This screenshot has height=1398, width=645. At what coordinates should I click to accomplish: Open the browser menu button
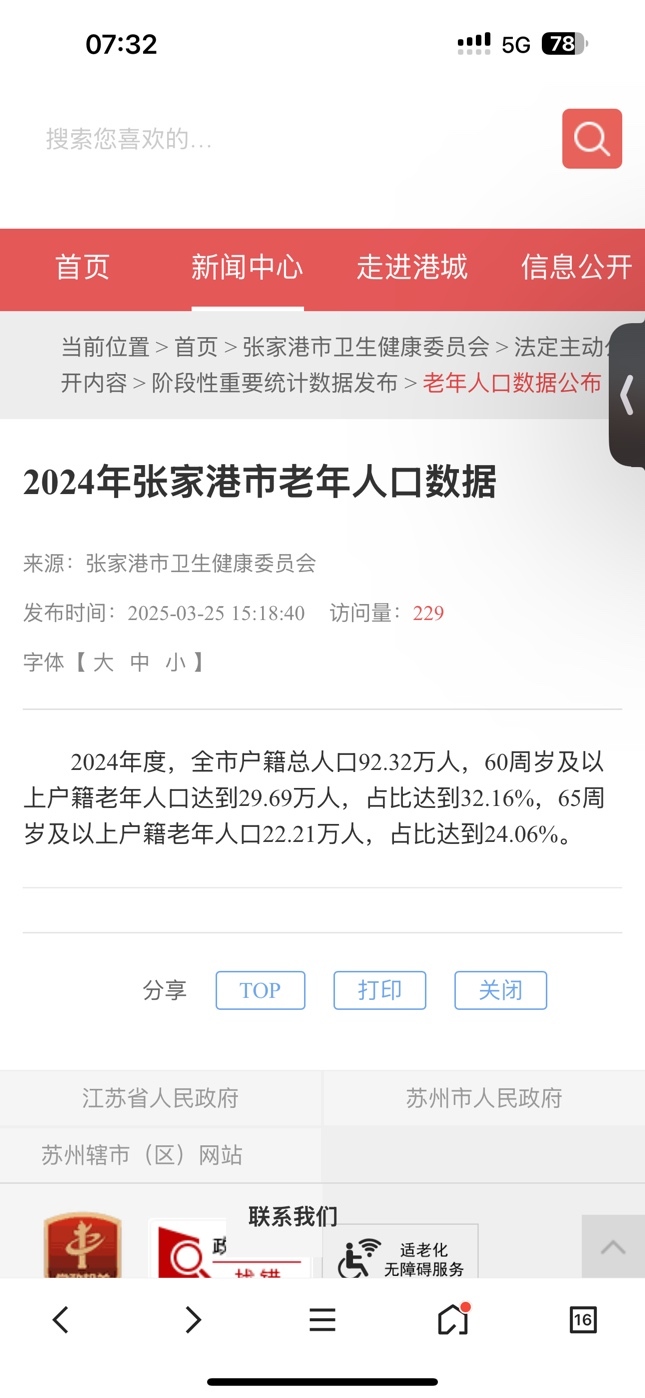322,1320
